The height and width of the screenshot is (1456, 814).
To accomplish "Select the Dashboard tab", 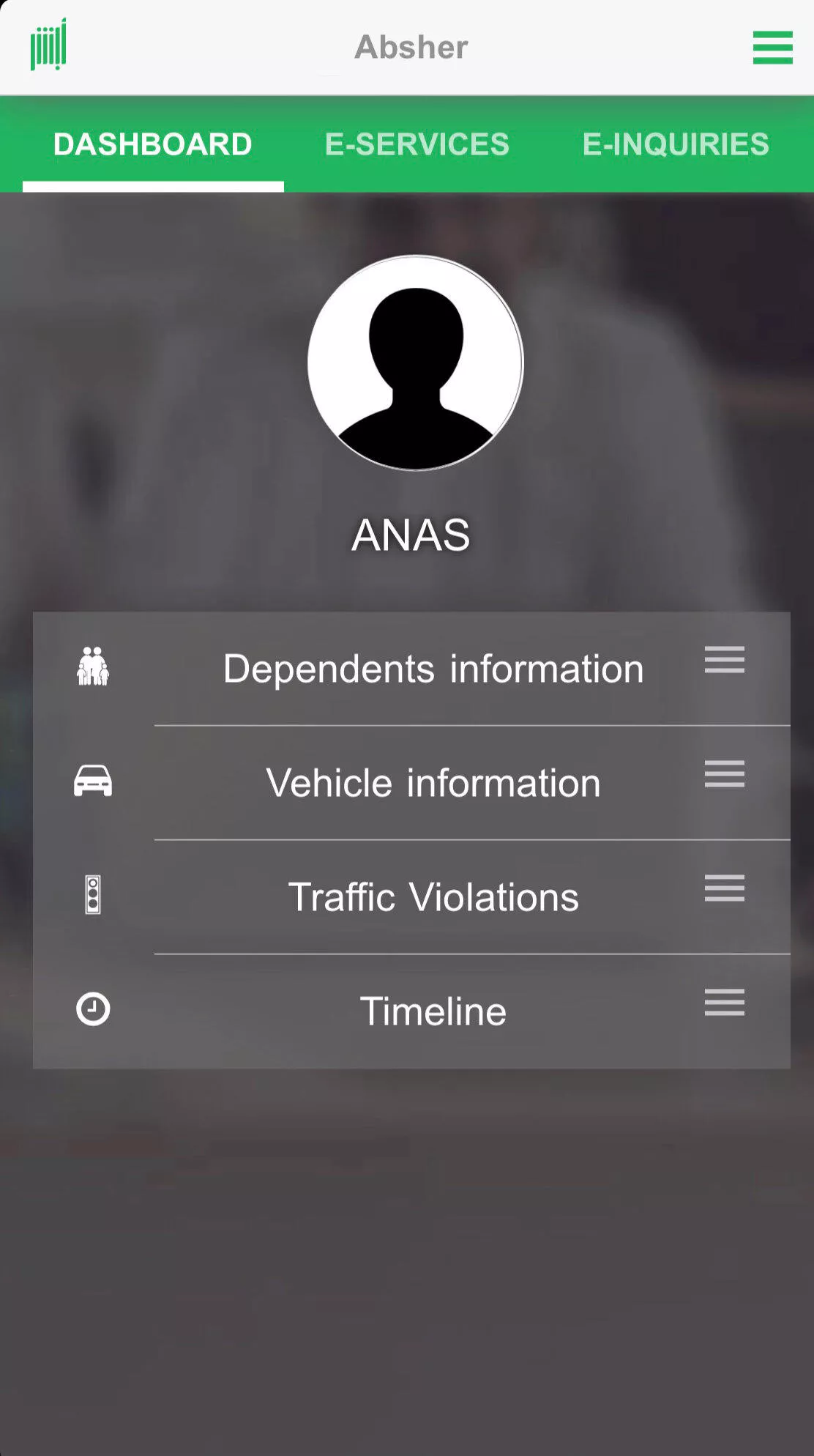I will tap(153, 144).
